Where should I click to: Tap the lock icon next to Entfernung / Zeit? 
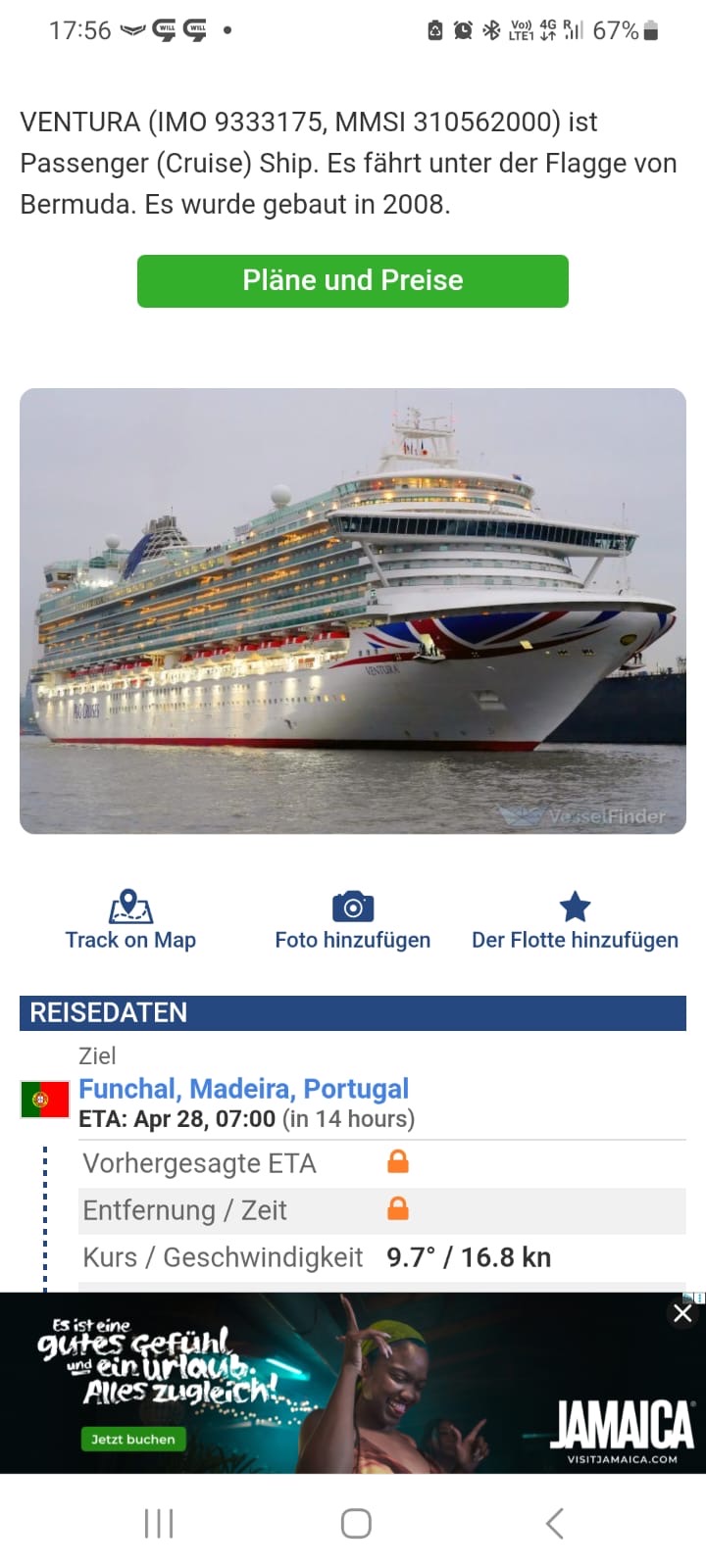(x=397, y=1208)
